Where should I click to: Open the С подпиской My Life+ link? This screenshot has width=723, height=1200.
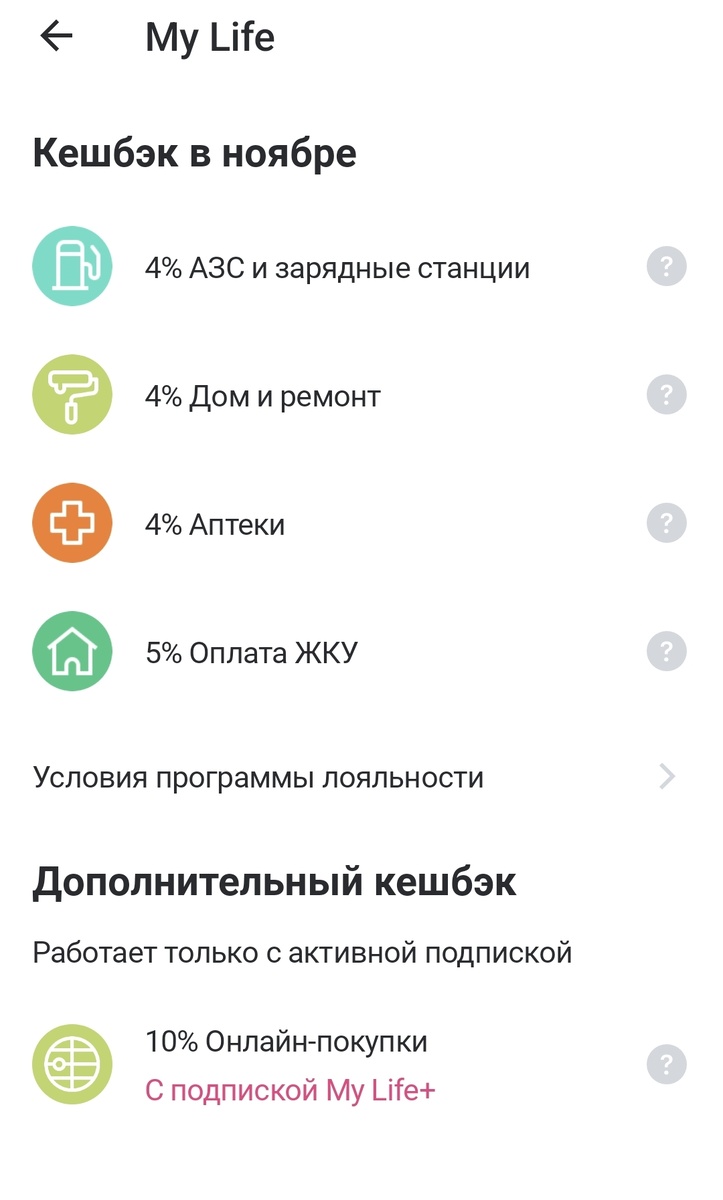pos(290,1090)
